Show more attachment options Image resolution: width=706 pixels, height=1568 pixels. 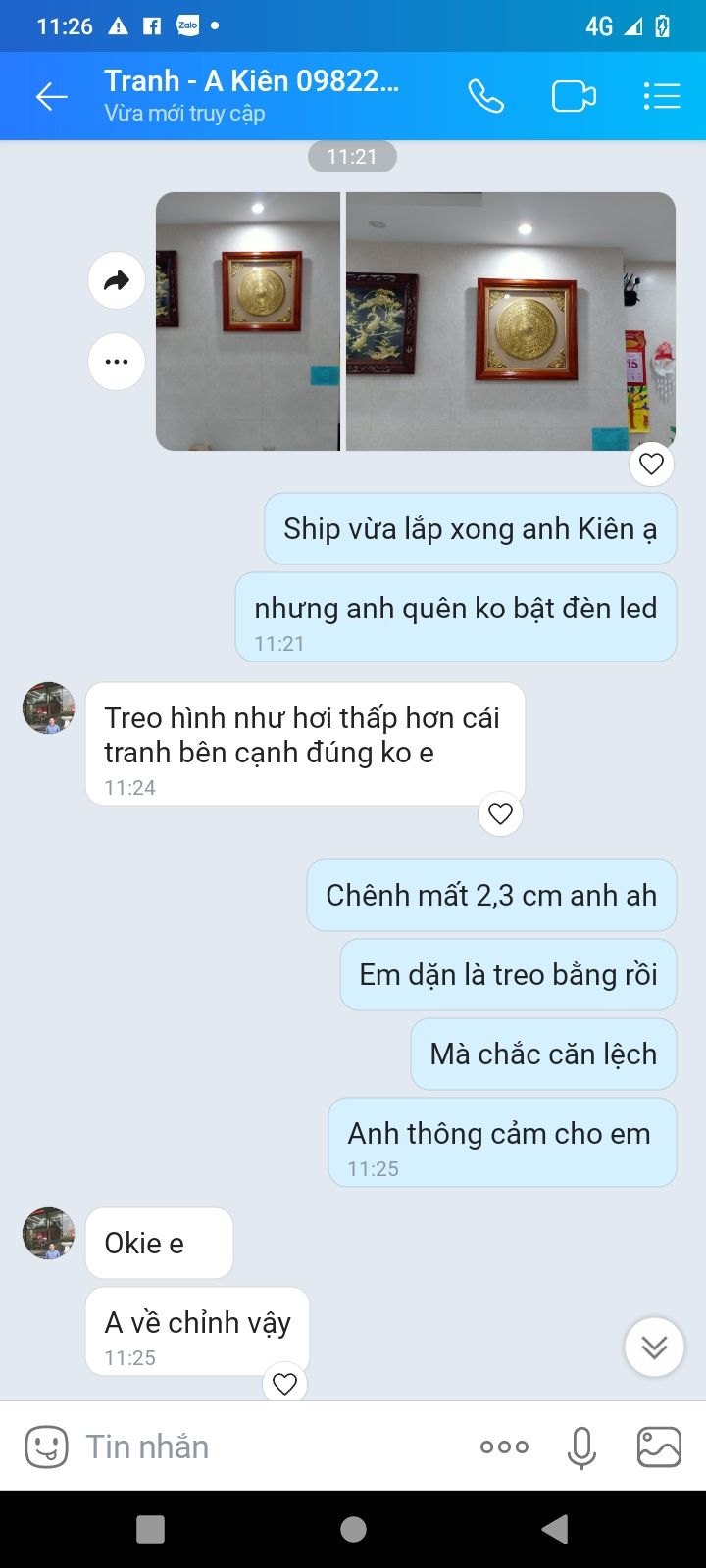[x=504, y=1446]
